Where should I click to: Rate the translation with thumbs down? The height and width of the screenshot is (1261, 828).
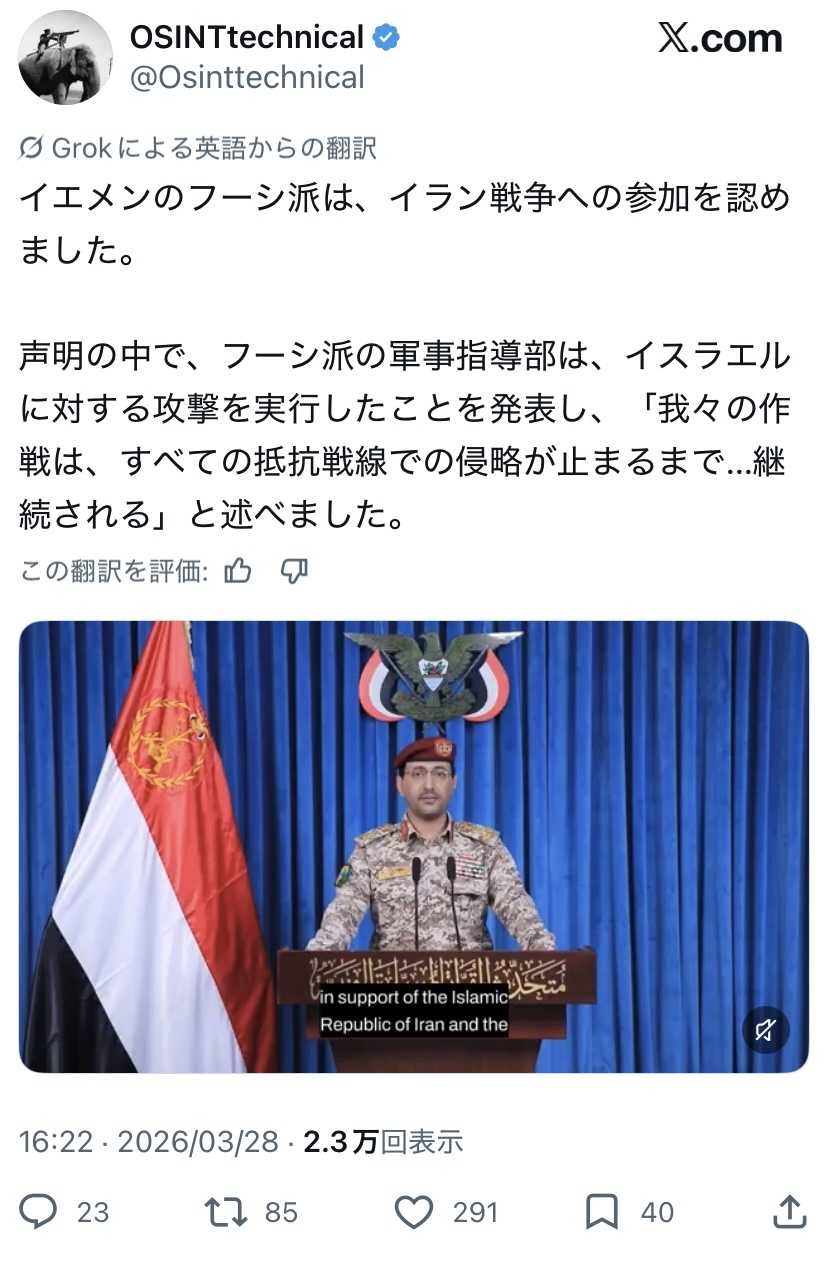coord(293,571)
